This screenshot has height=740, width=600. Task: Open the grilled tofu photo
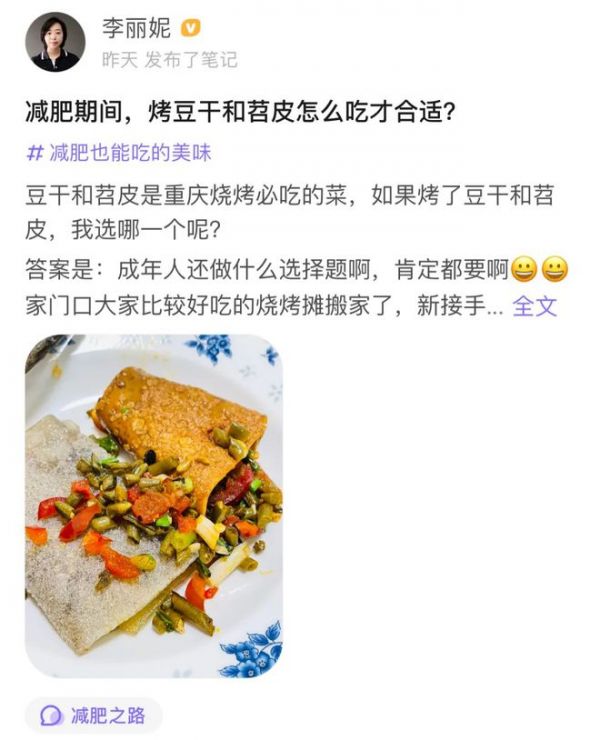pyautogui.click(x=154, y=506)
